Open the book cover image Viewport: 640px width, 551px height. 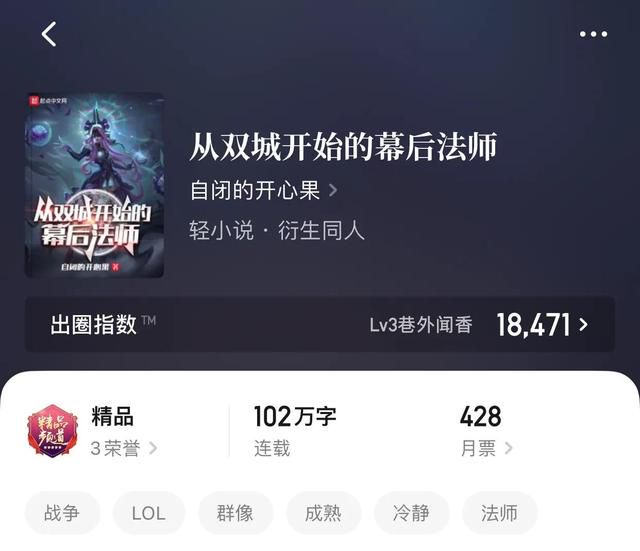pos(94,185)
